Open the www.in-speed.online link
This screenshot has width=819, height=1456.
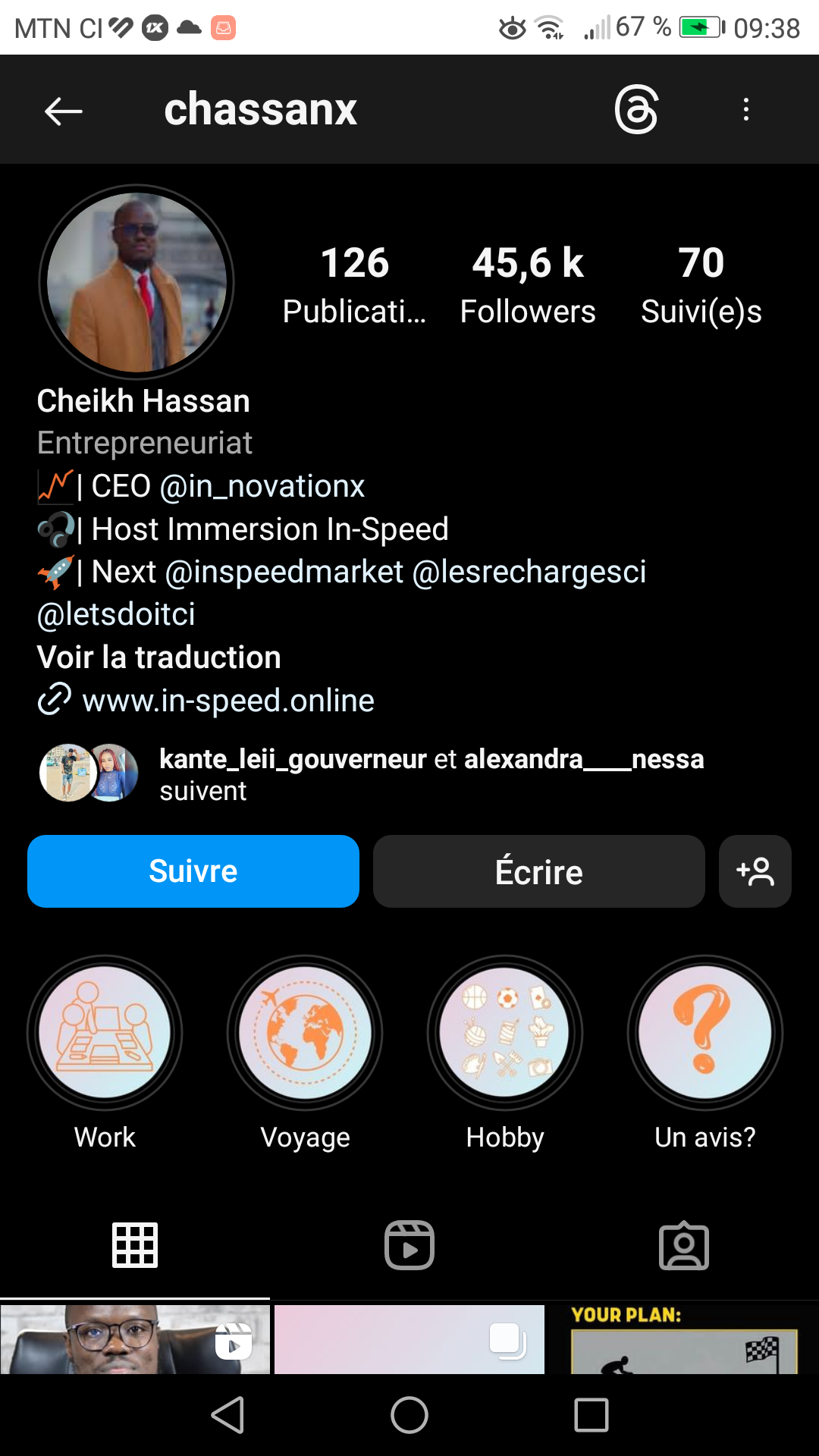[227, 701]
